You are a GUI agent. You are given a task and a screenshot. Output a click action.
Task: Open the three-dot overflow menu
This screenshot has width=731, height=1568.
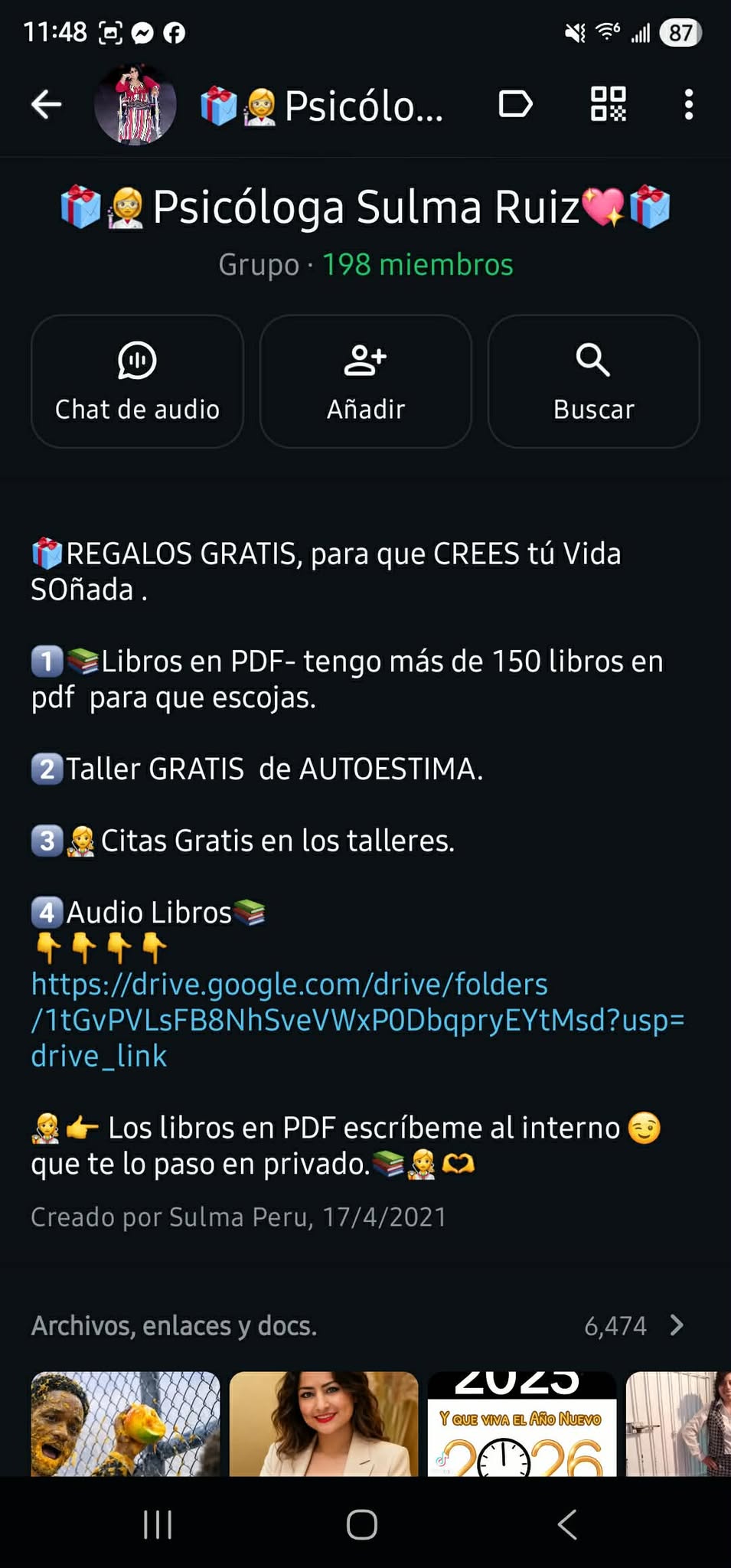click(689, 104)
